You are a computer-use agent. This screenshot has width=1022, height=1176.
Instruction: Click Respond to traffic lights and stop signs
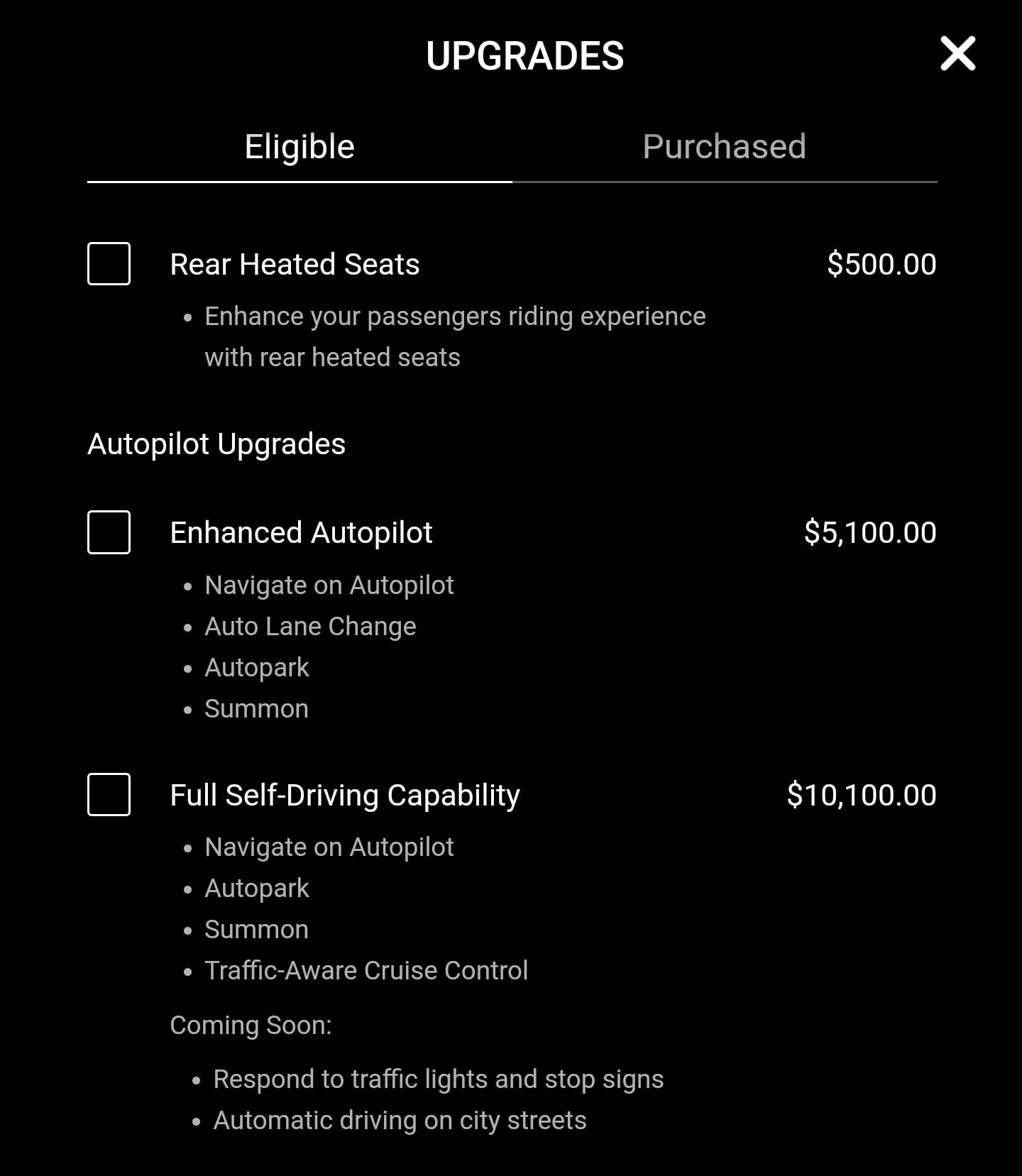(438, 1078)
